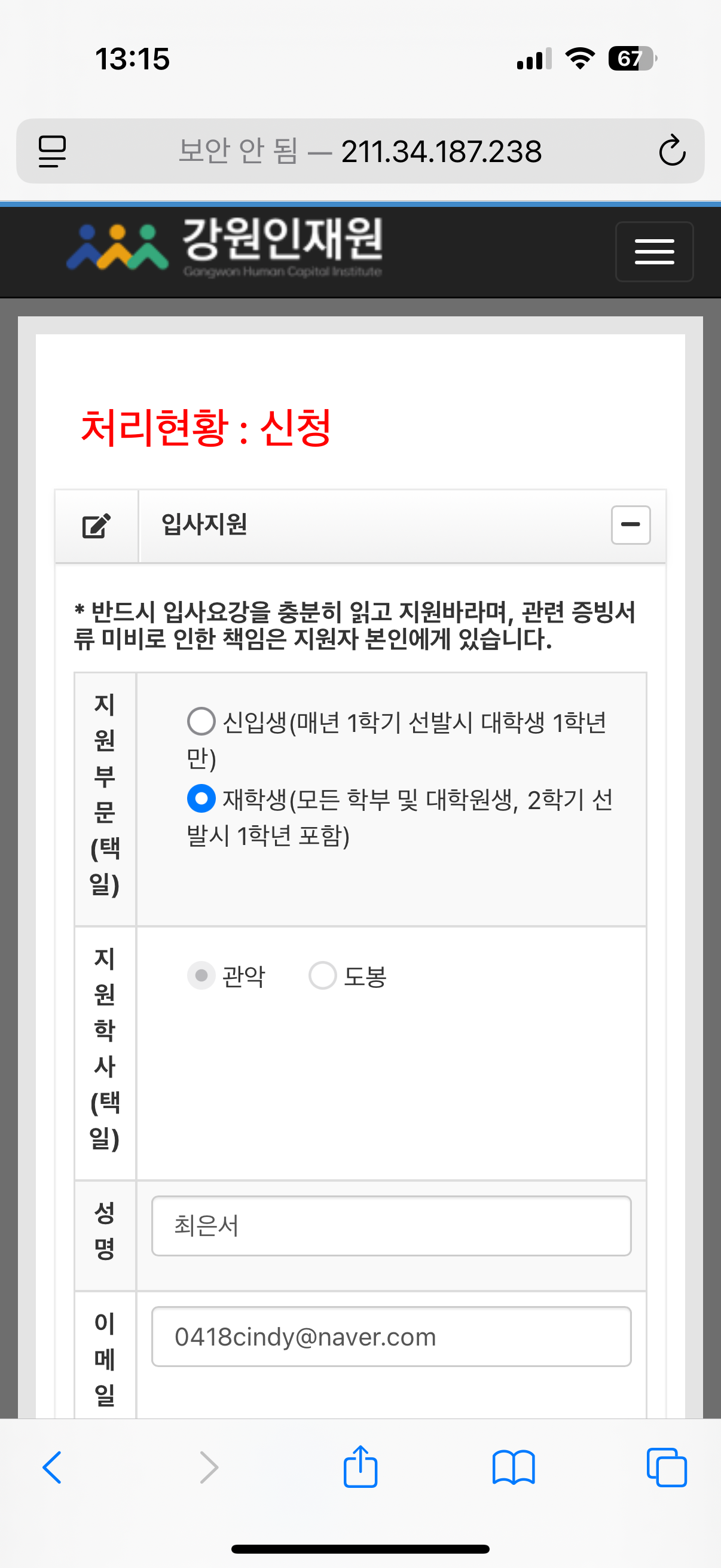The height and width of the screenshot is (1568, 721).
Task: Open Safari bookmarks
Action: [514, 1467]
